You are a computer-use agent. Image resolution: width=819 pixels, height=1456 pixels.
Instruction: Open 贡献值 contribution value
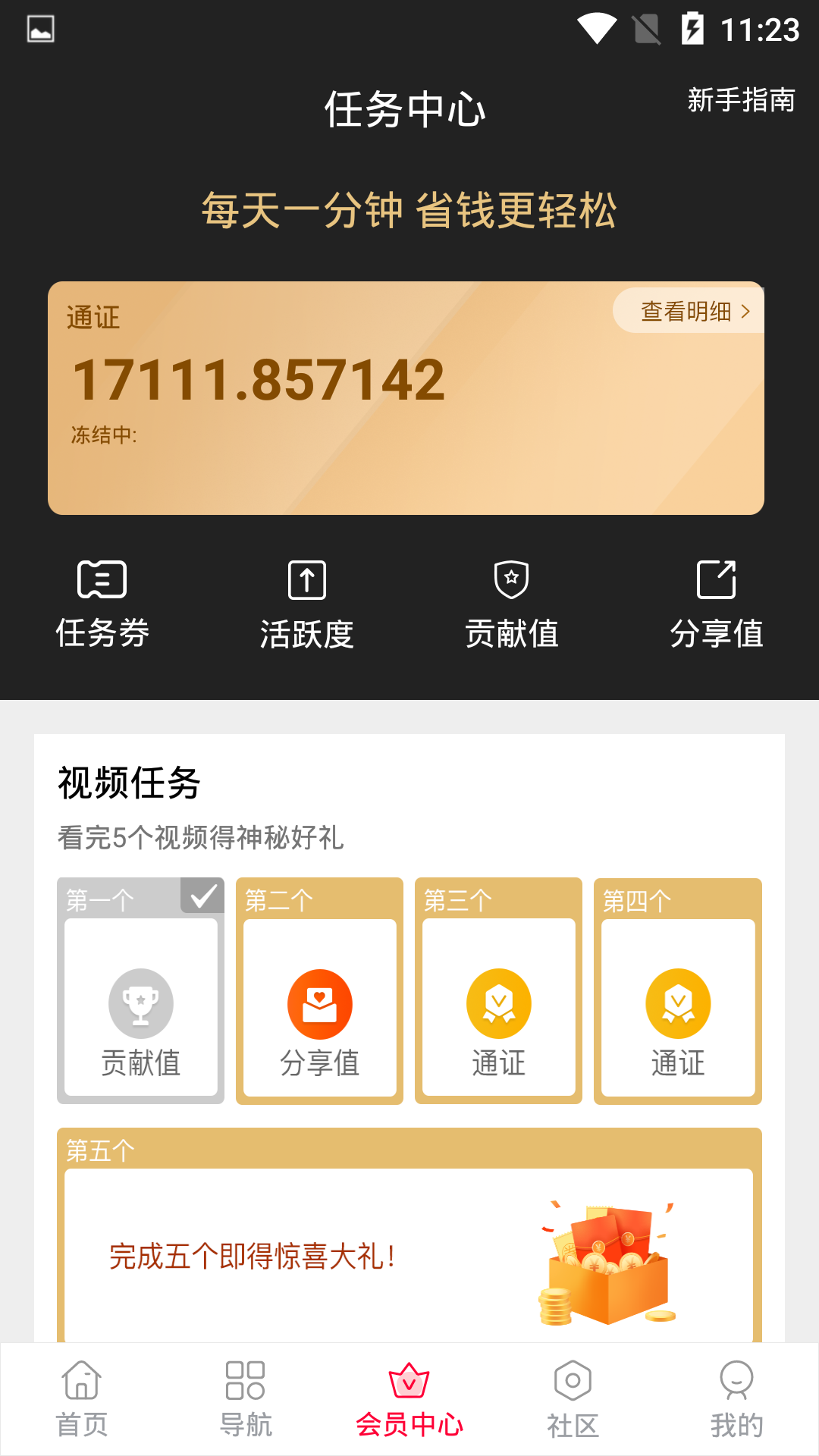[x=512, y=604]
